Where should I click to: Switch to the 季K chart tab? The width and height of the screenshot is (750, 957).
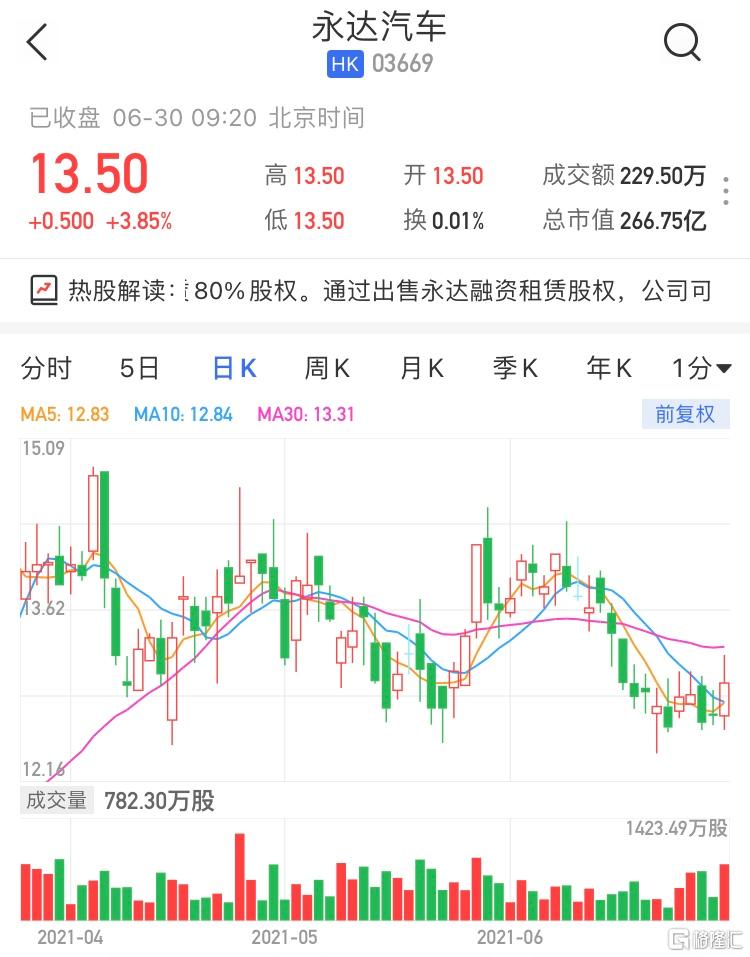515,369
